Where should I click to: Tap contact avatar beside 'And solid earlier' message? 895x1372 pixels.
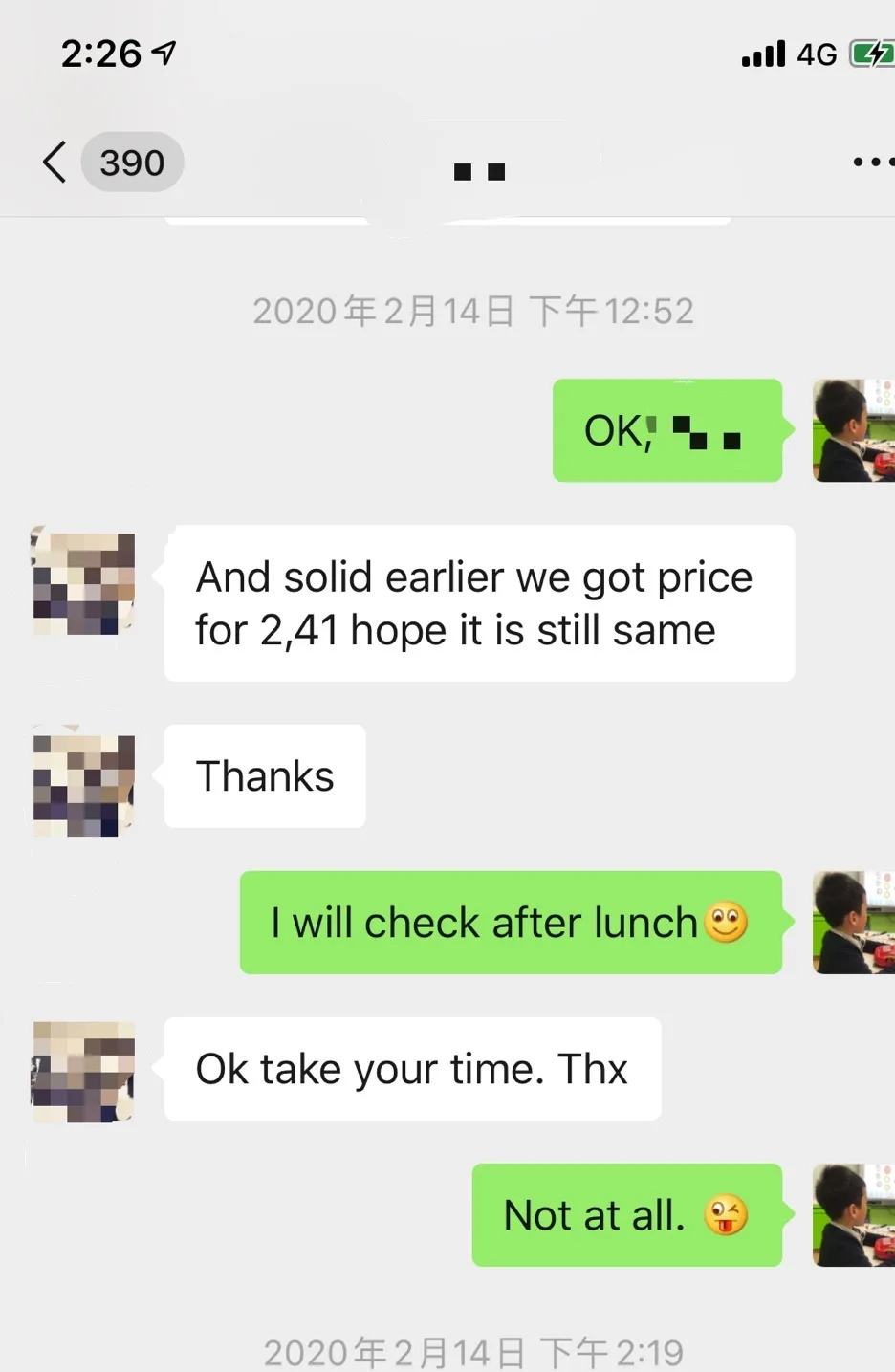[84, 583]
